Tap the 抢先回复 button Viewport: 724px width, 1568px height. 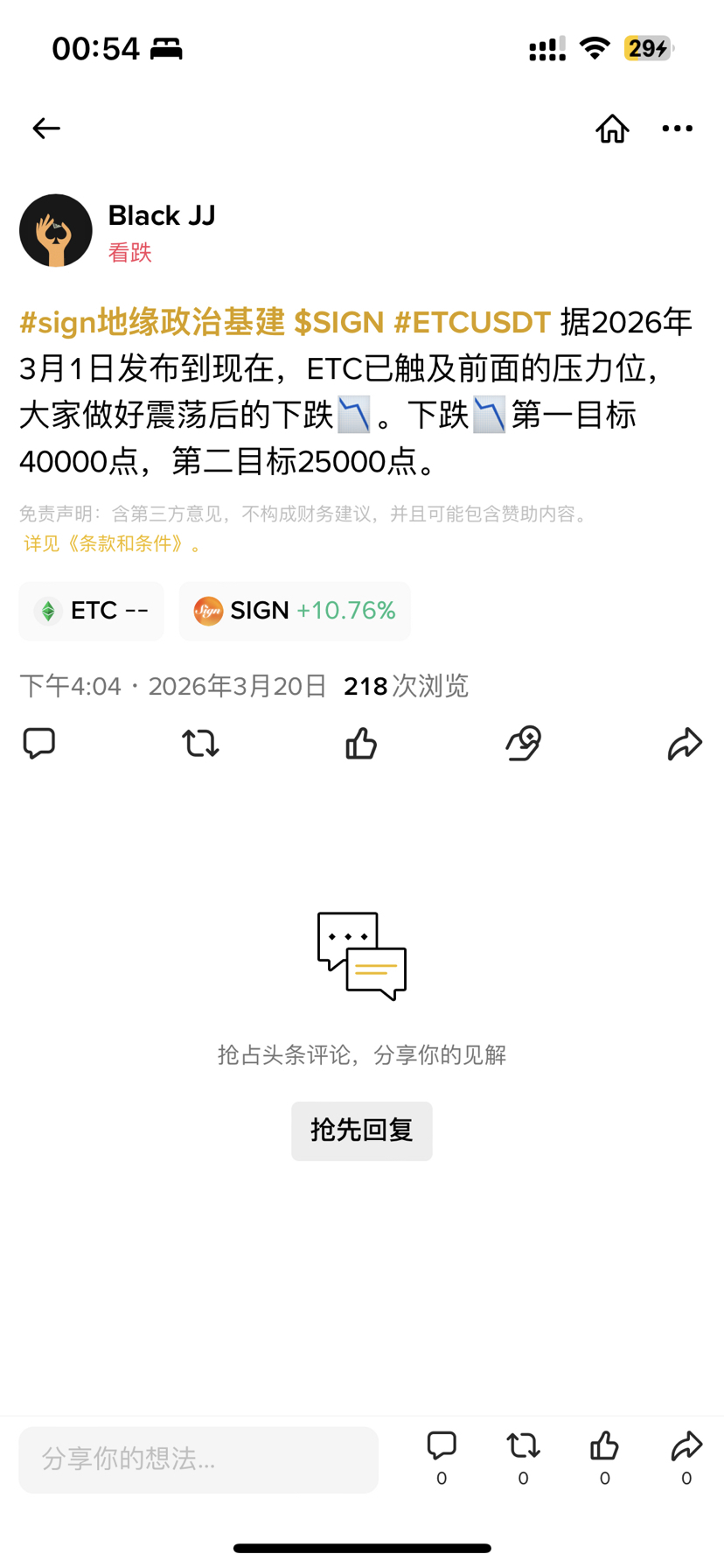[x=361, y=1130]
